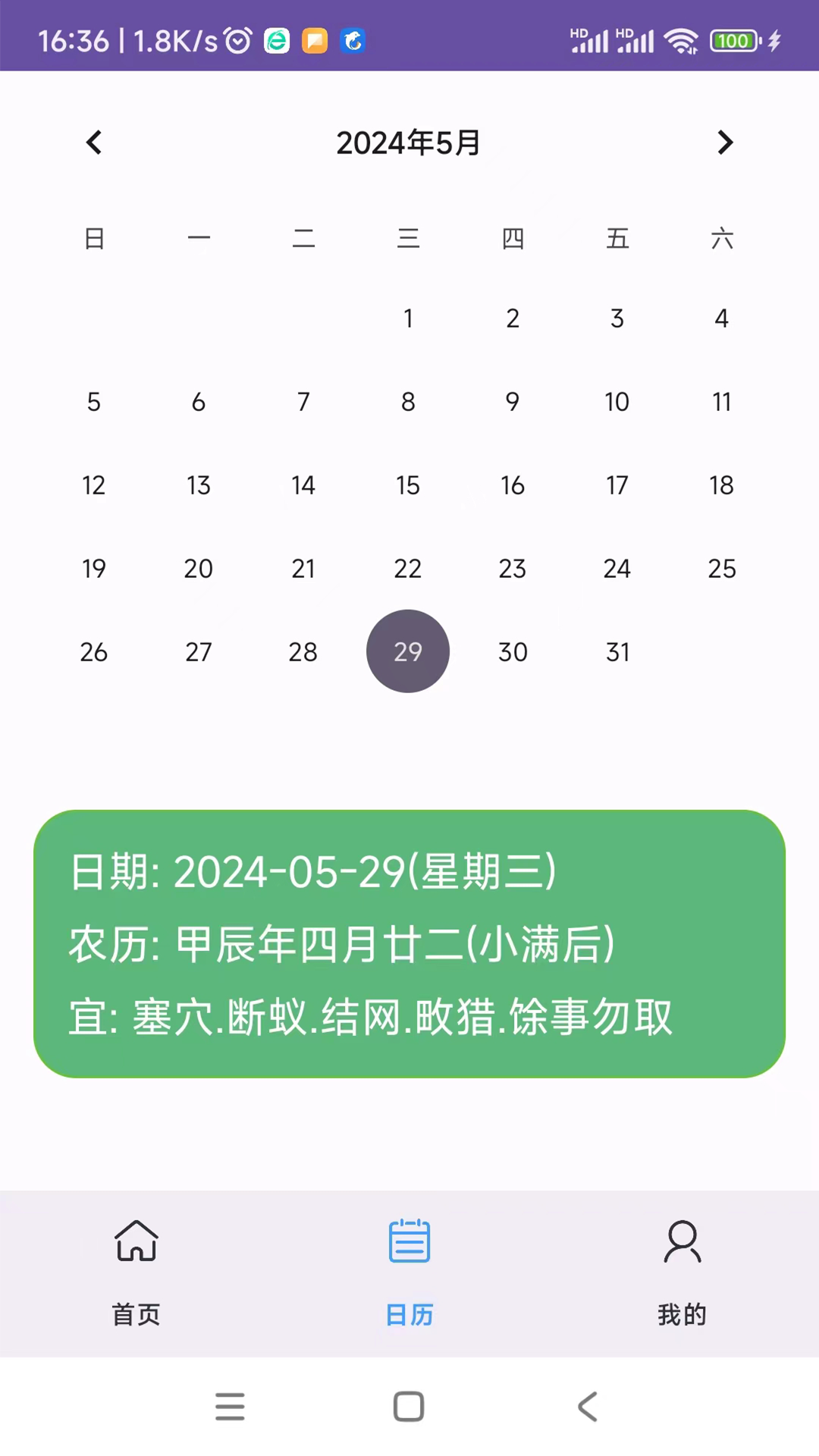The image size is (819, 1456).
Task: Open the 日历 tab
Action: coord(409,1273)
